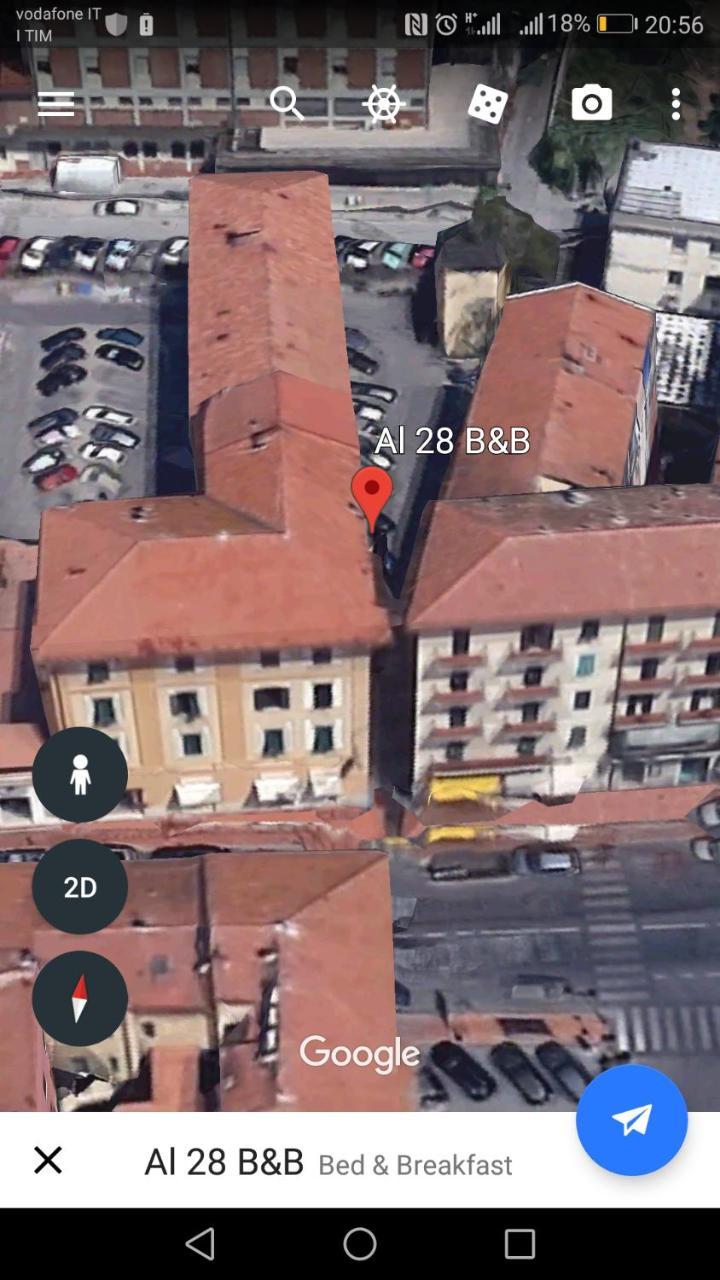Go back with system back button
The width and height of the screenshot is (720, 1280).
200,1244
